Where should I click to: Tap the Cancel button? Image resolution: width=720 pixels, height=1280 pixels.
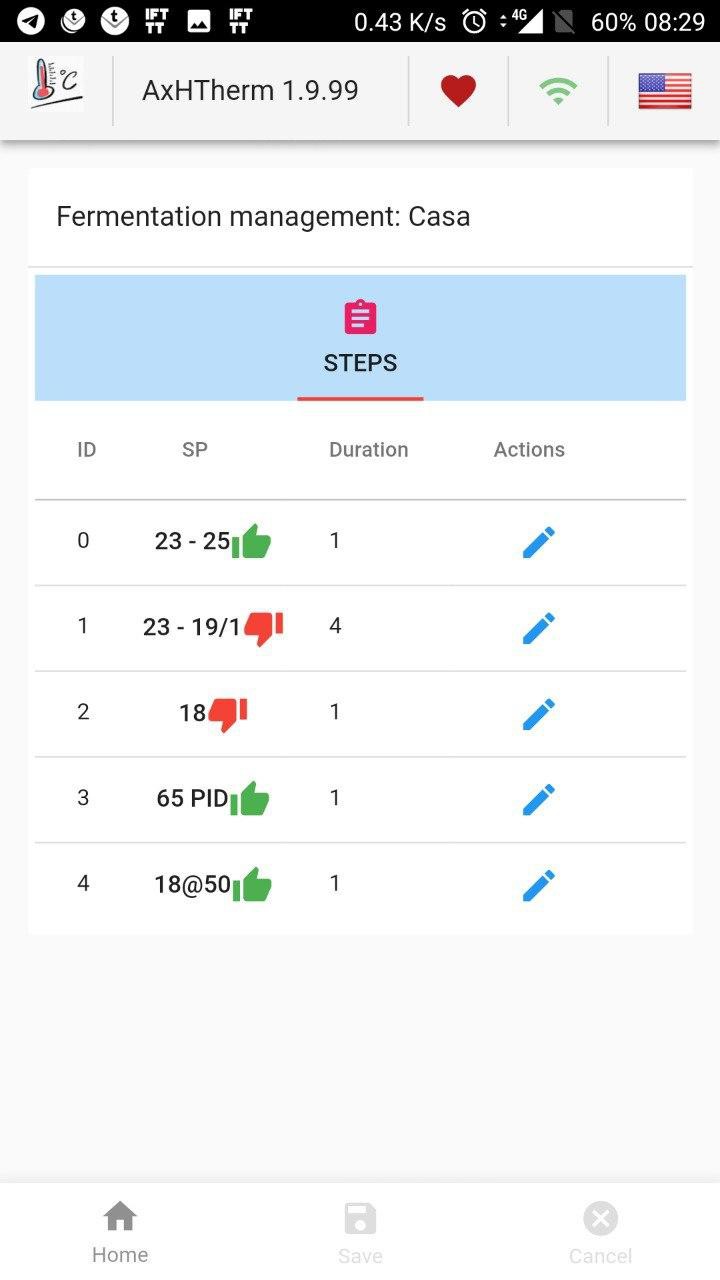600,1233
